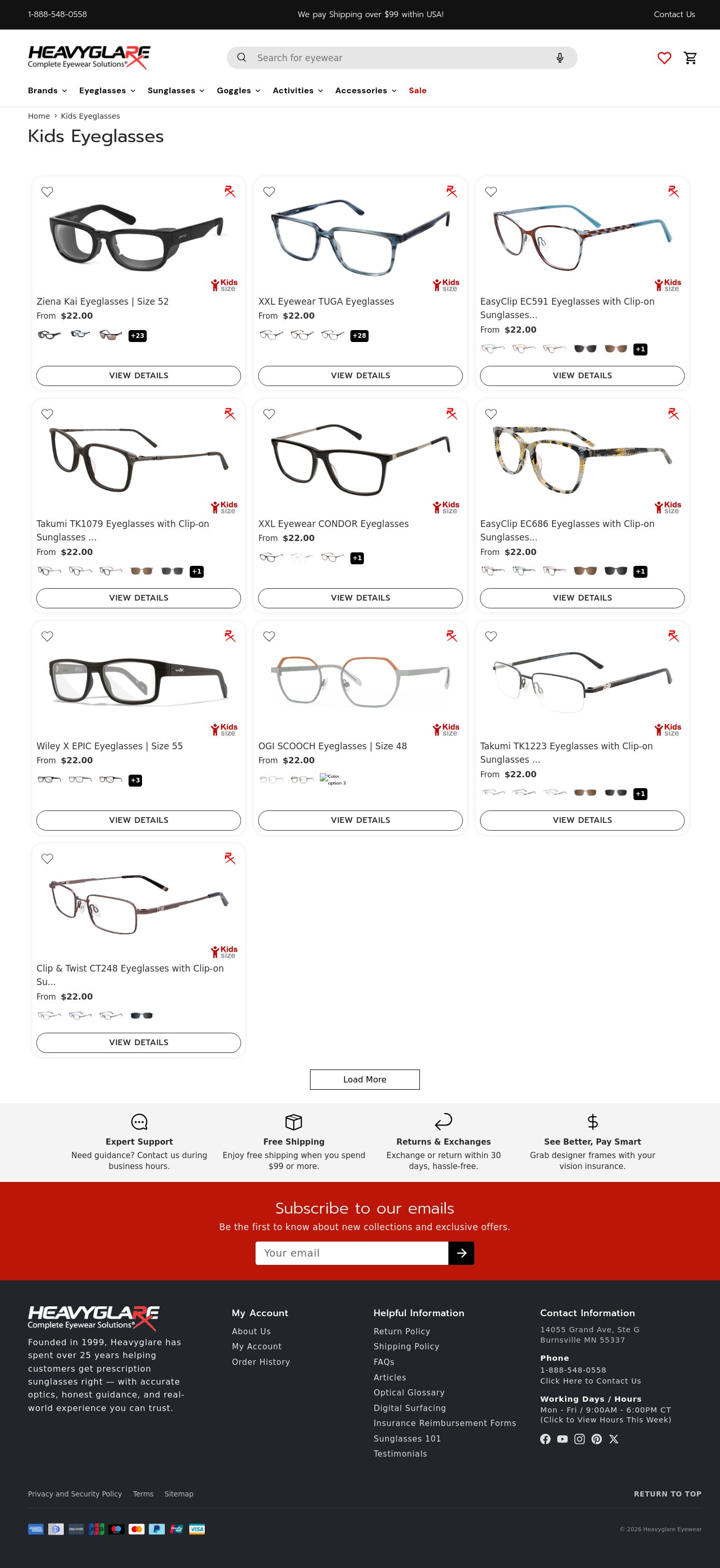This screenshot has width=720, height=1568.
Task: Open the EasyClip EC591 product image
Action: (x=582, y=237)
